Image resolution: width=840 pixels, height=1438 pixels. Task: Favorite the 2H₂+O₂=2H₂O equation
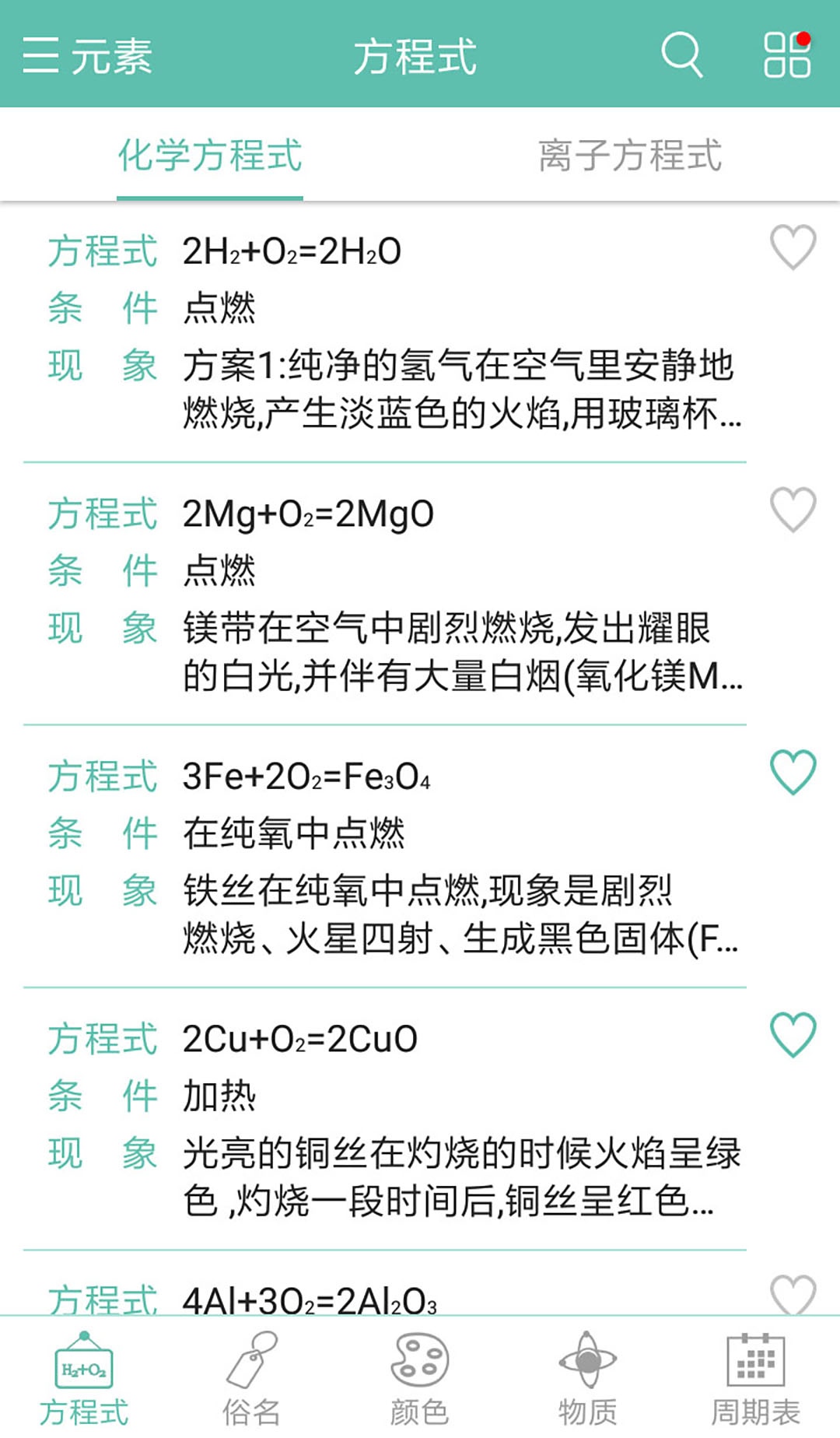[793, 247]
